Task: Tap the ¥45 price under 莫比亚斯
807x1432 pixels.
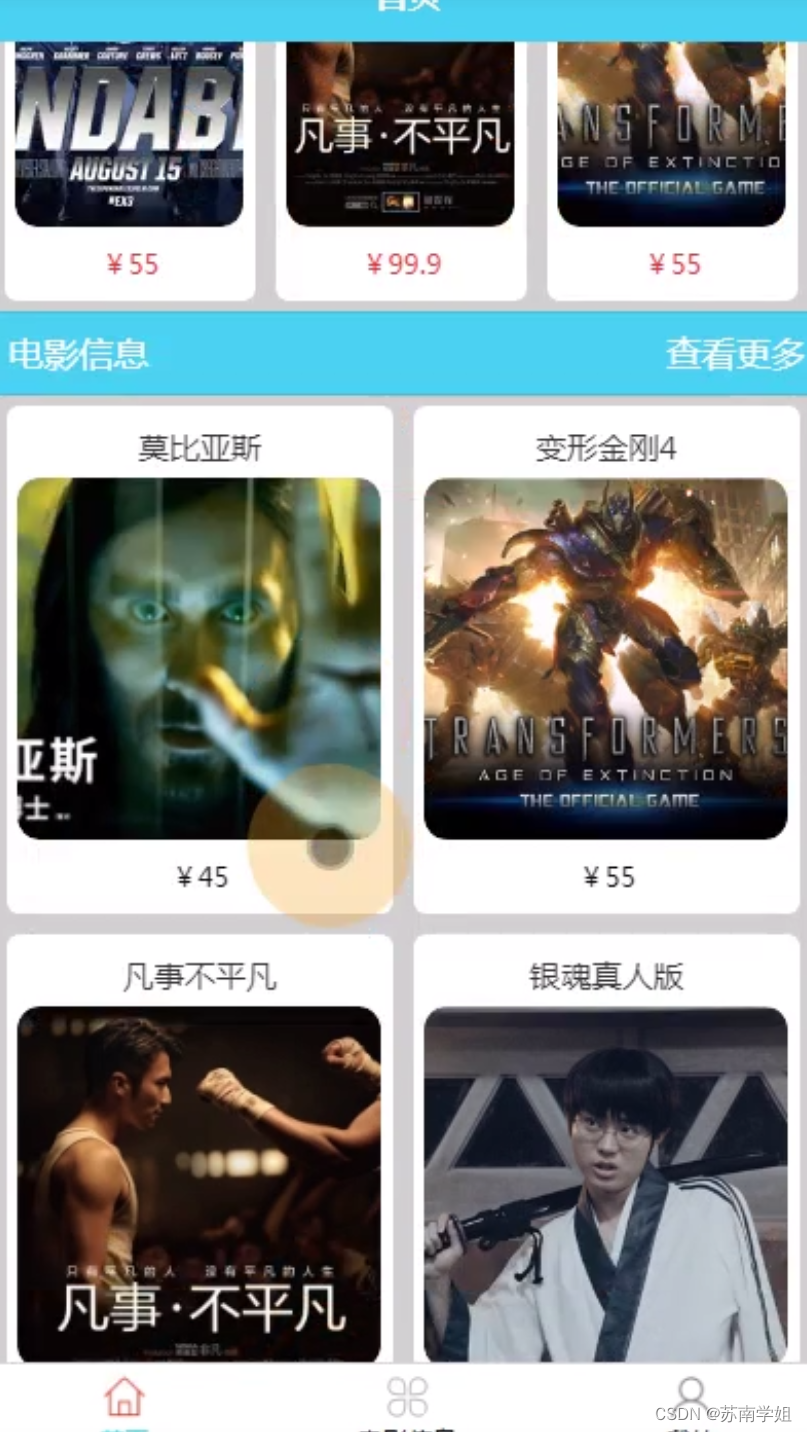Action: (x=200, y=877)
